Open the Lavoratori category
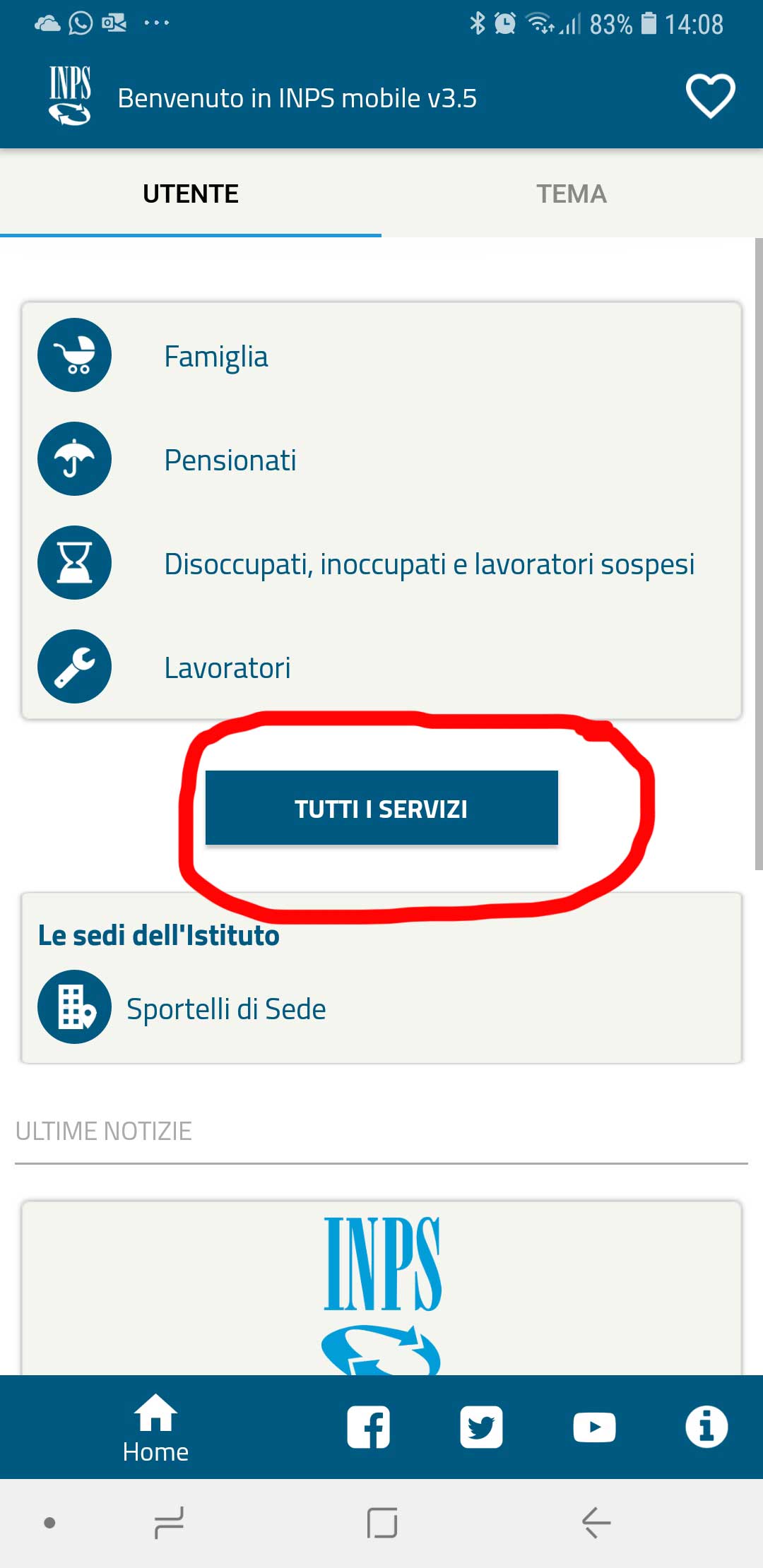This screenshot has width=763, height=1568. pyautogui.click(x=227, y=667)
